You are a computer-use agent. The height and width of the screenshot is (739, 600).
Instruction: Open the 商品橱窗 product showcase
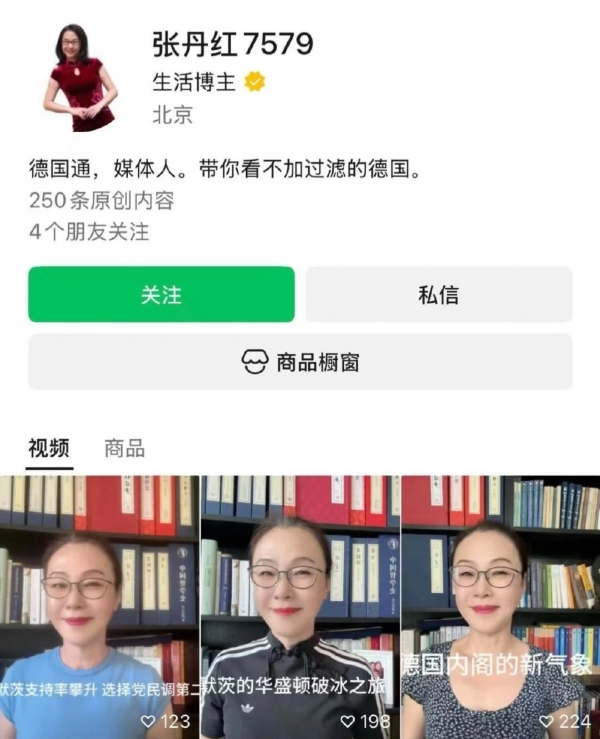pos(300,362)
